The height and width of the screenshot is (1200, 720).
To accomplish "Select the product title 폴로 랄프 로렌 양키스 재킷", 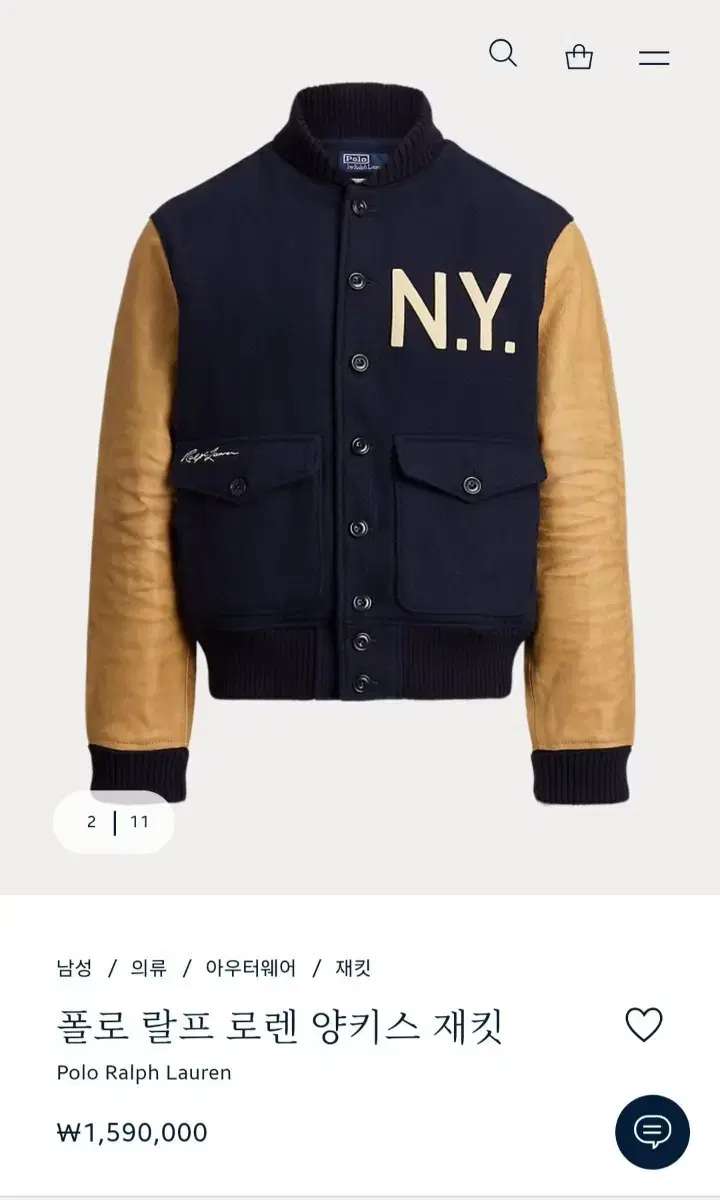I will (x=280, y=1026).
